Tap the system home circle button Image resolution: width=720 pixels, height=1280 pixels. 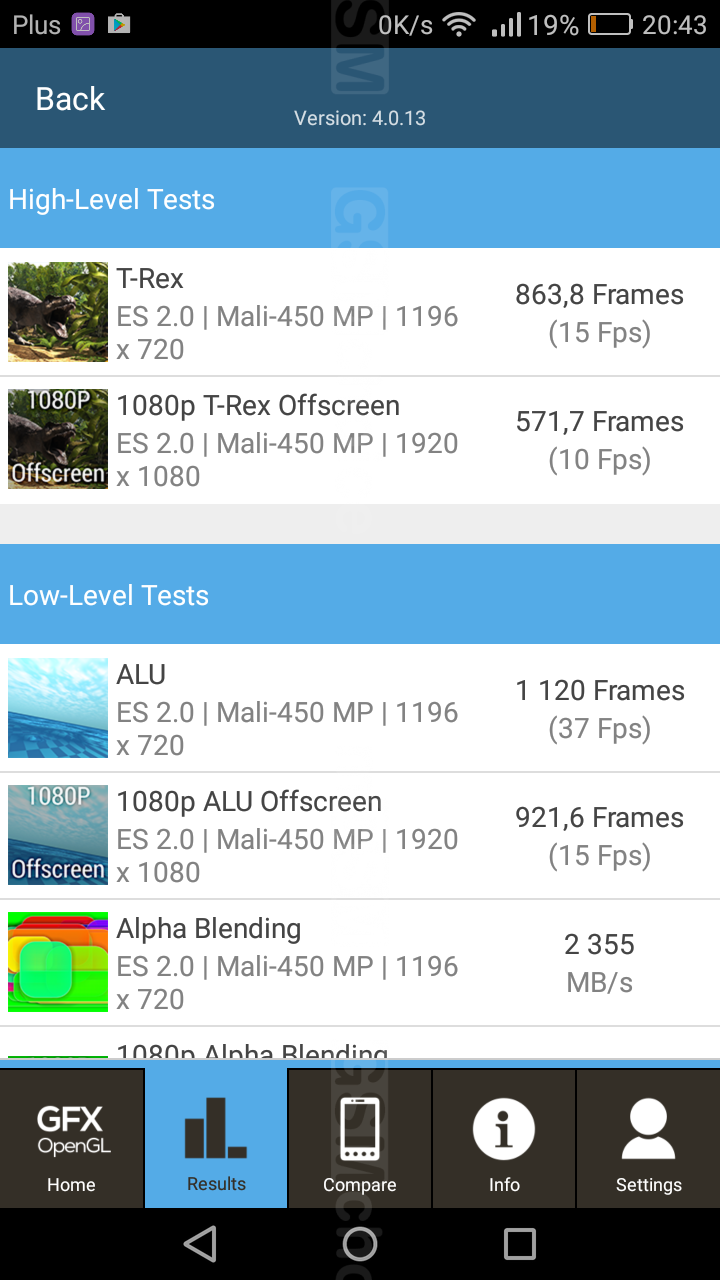[360, 1244]
